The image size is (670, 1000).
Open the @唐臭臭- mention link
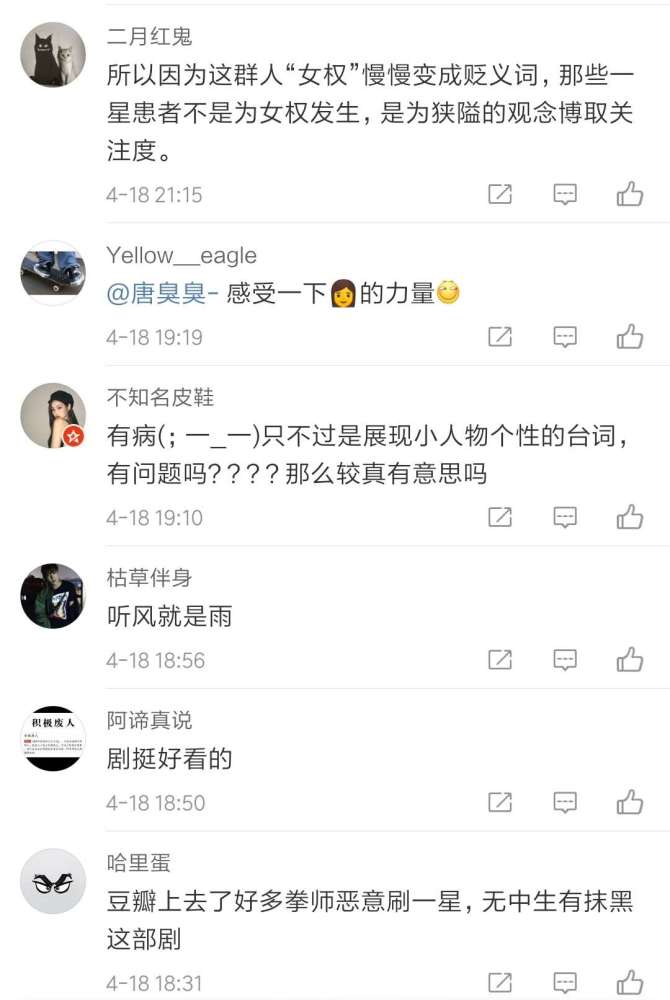pyautogui.click(x=162, y=293)
